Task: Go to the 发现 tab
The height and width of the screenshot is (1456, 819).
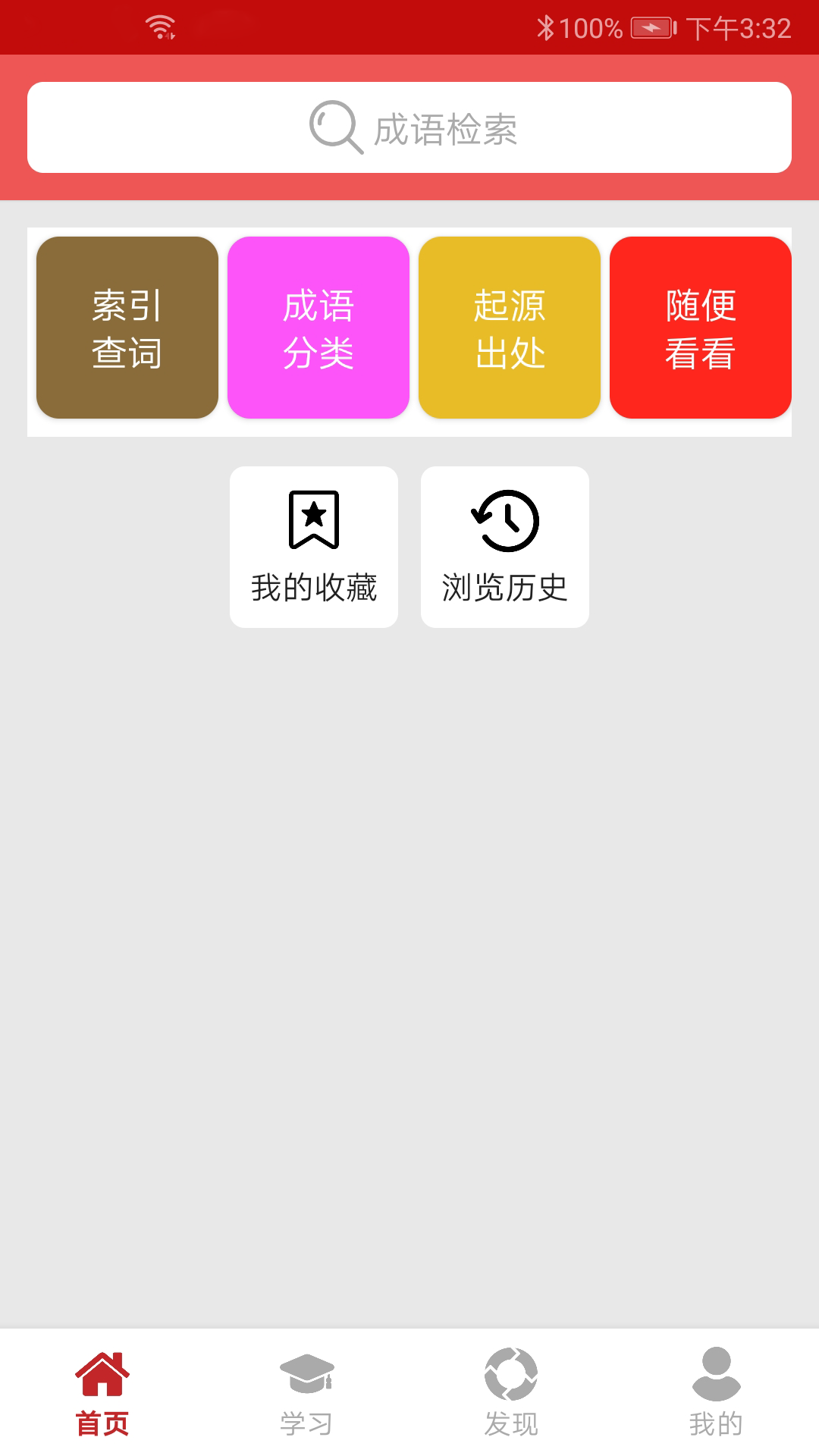Action: (512, 1392)
